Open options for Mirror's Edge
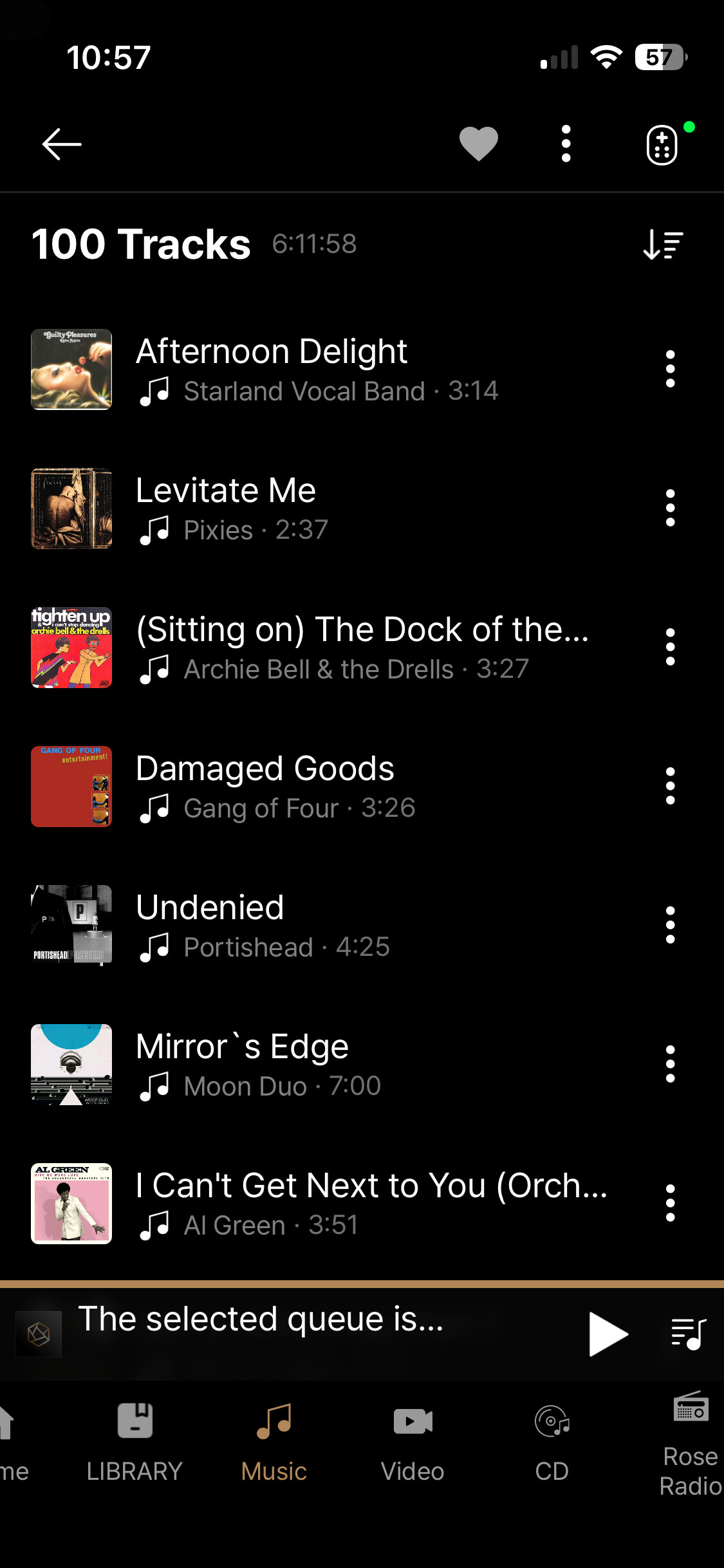 point(670,1064)
